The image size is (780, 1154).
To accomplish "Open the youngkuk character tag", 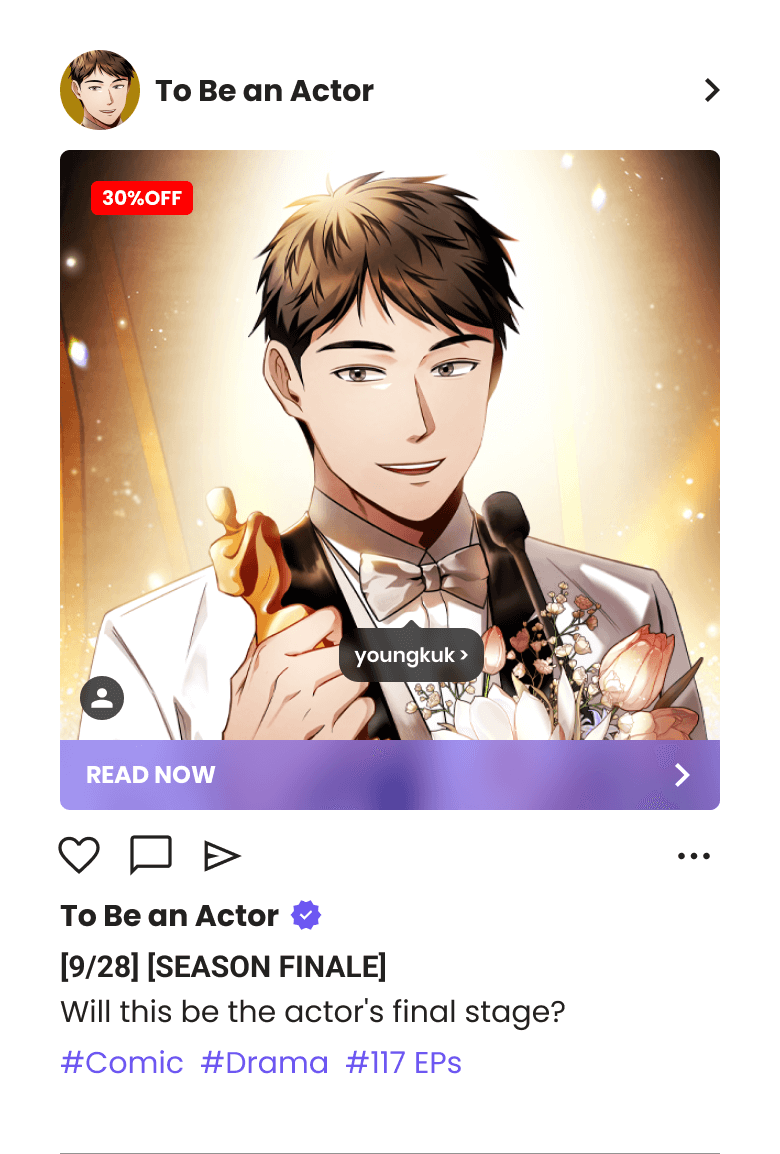I will pyautogui.click(x=411, y=656).
